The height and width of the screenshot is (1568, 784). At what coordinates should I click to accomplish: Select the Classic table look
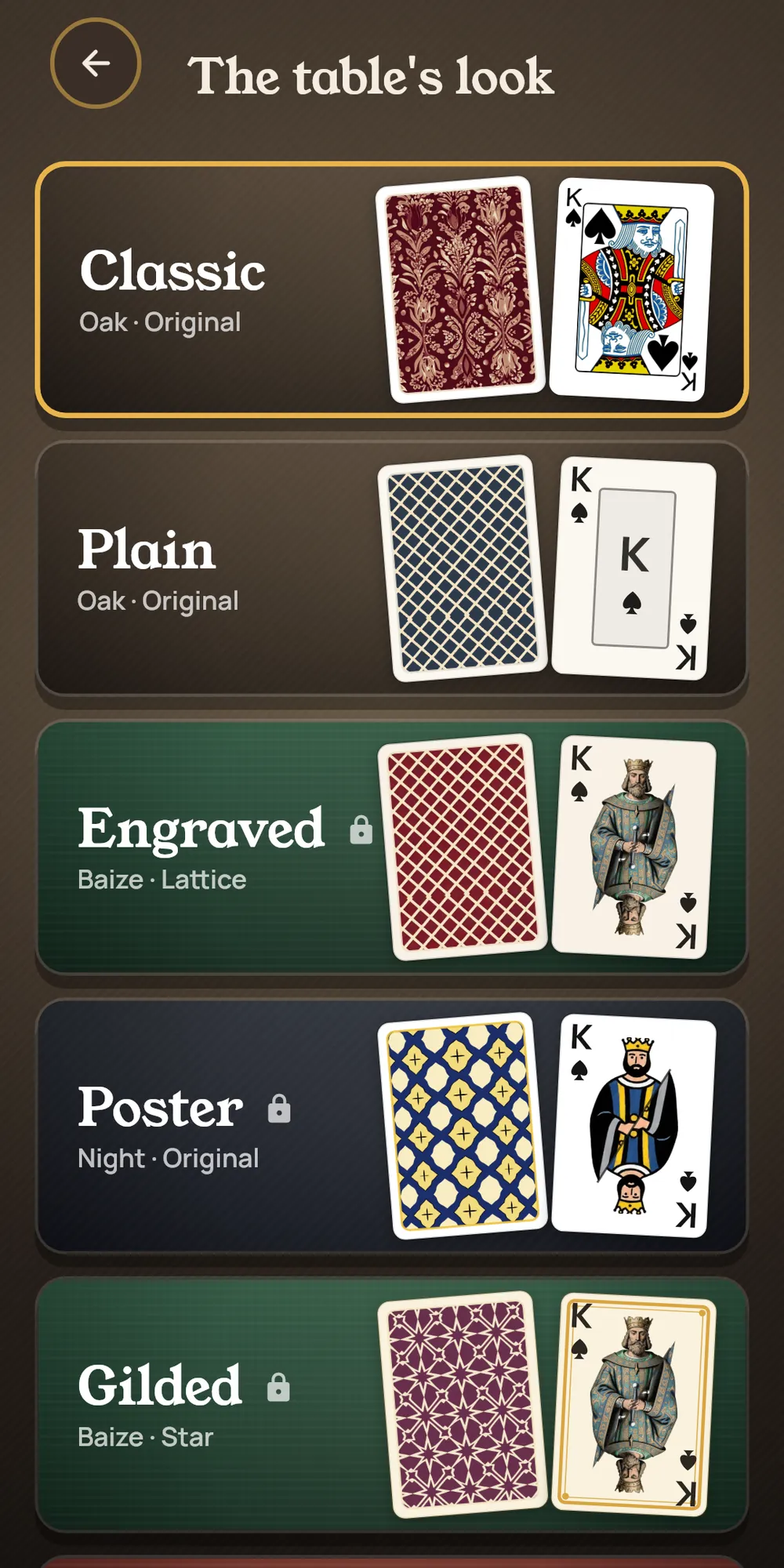pos(392,290)
